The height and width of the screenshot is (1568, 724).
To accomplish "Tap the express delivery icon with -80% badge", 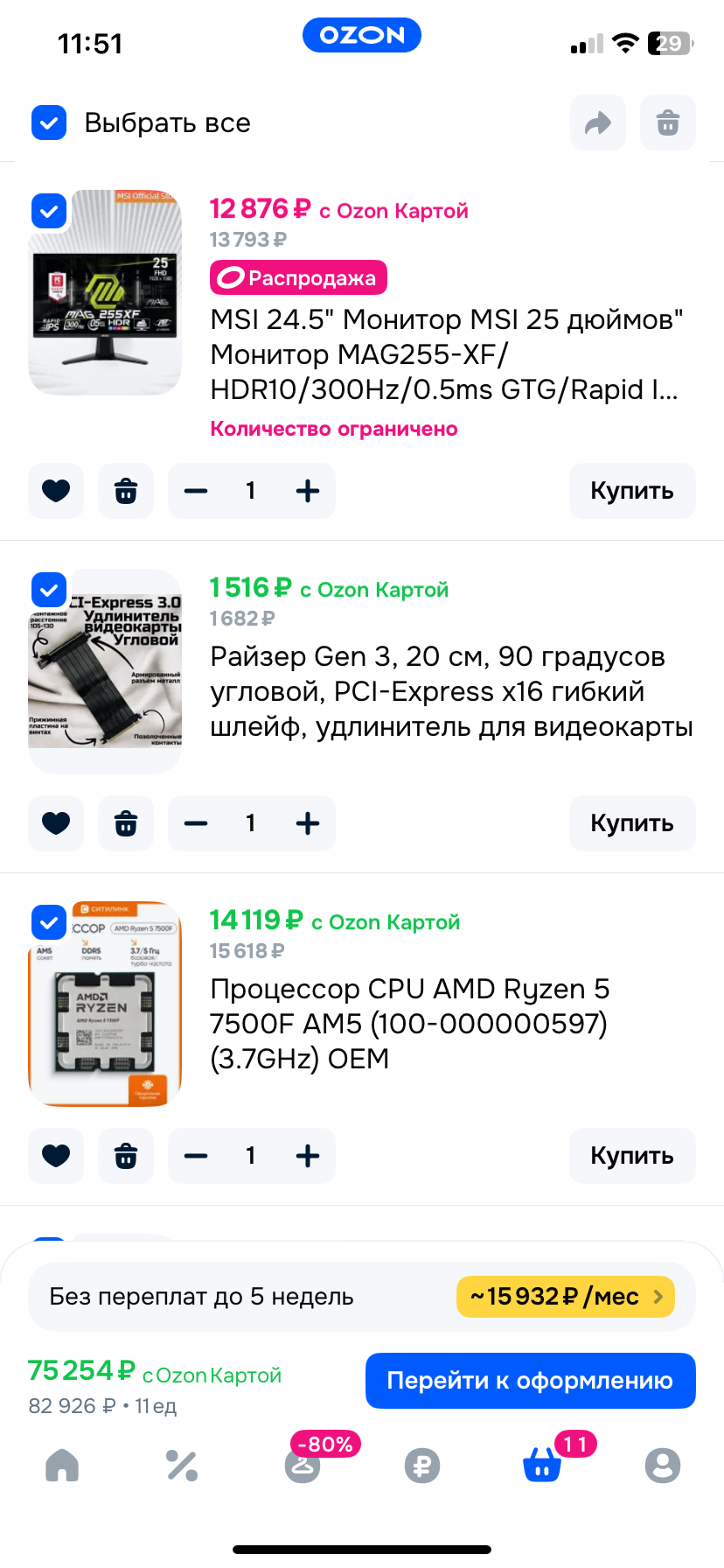I will click(302, 1468).
